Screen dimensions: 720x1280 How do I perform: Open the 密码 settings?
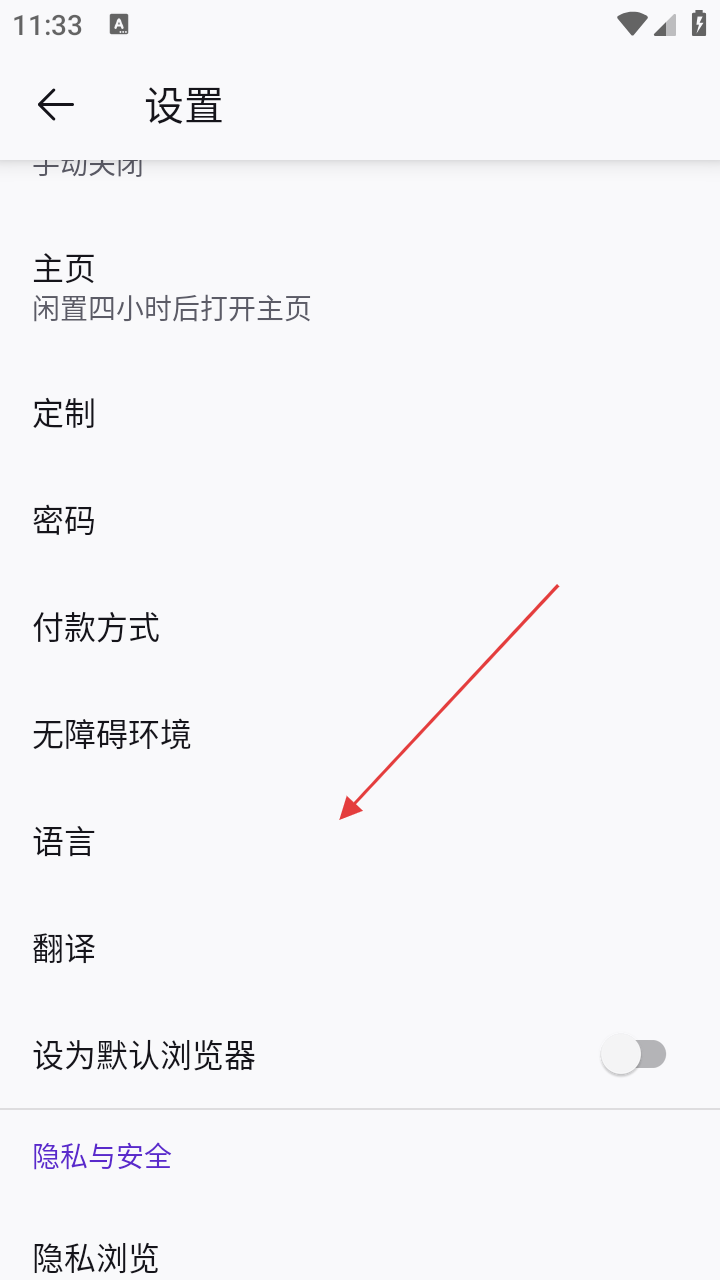[64, 520]
